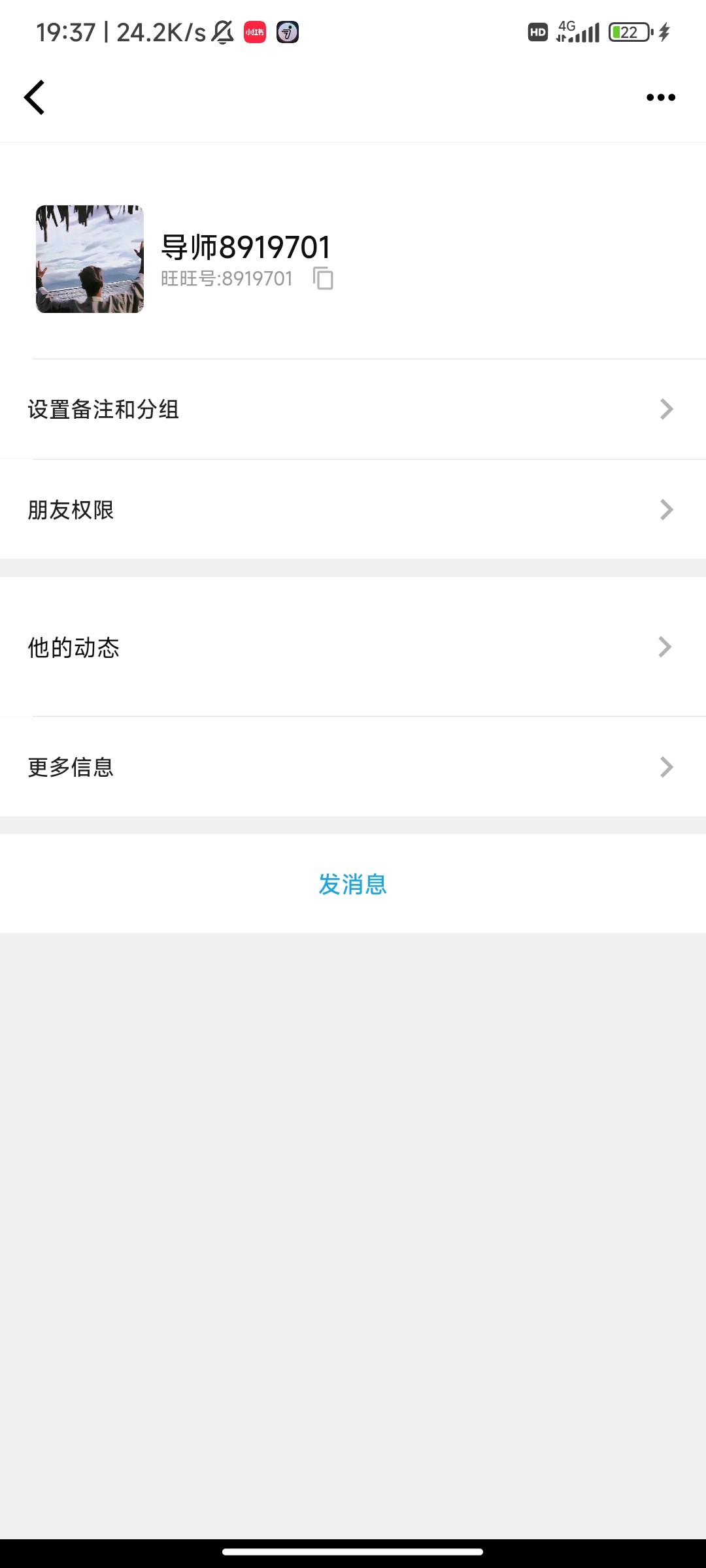
Task: Copy the 旺旺号 8919701
Action: (x=323, y=278)
